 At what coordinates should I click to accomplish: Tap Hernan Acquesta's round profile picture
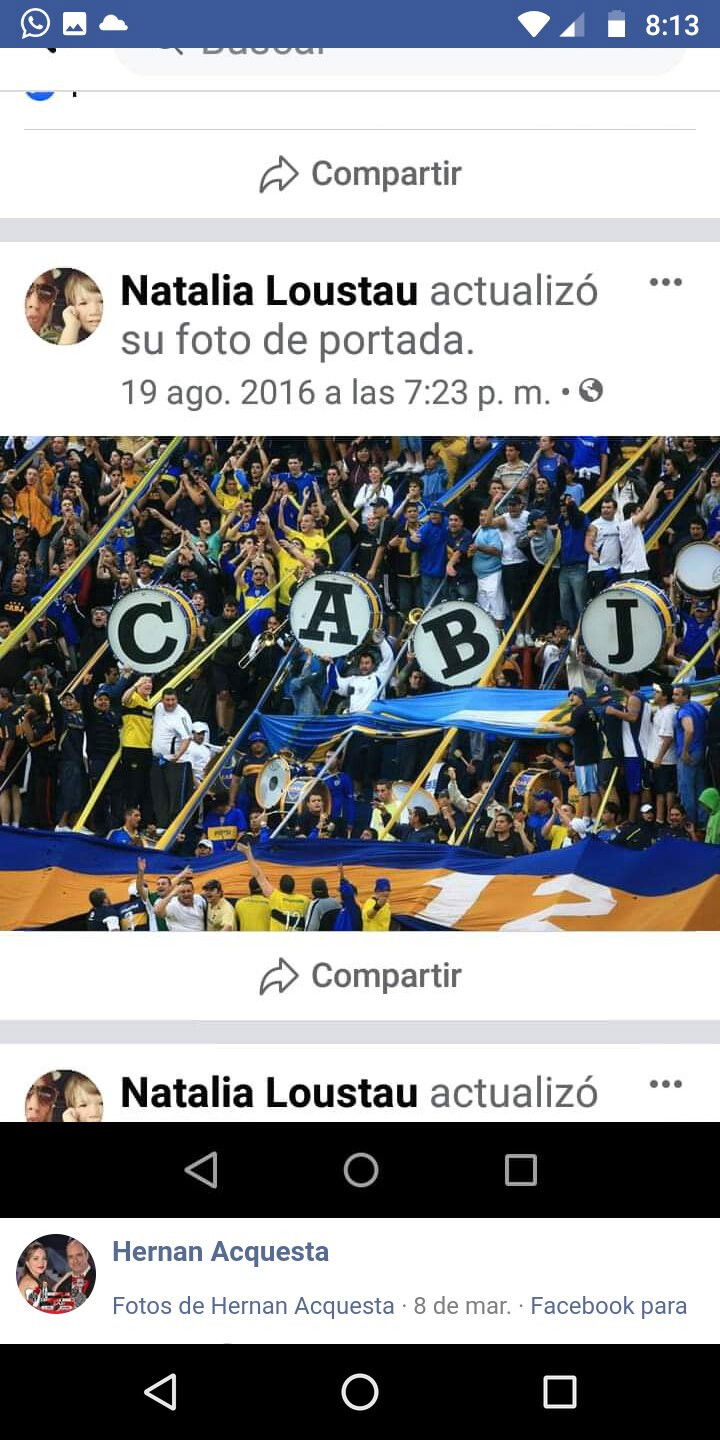pyautogui.click(x=56, y=1274)
